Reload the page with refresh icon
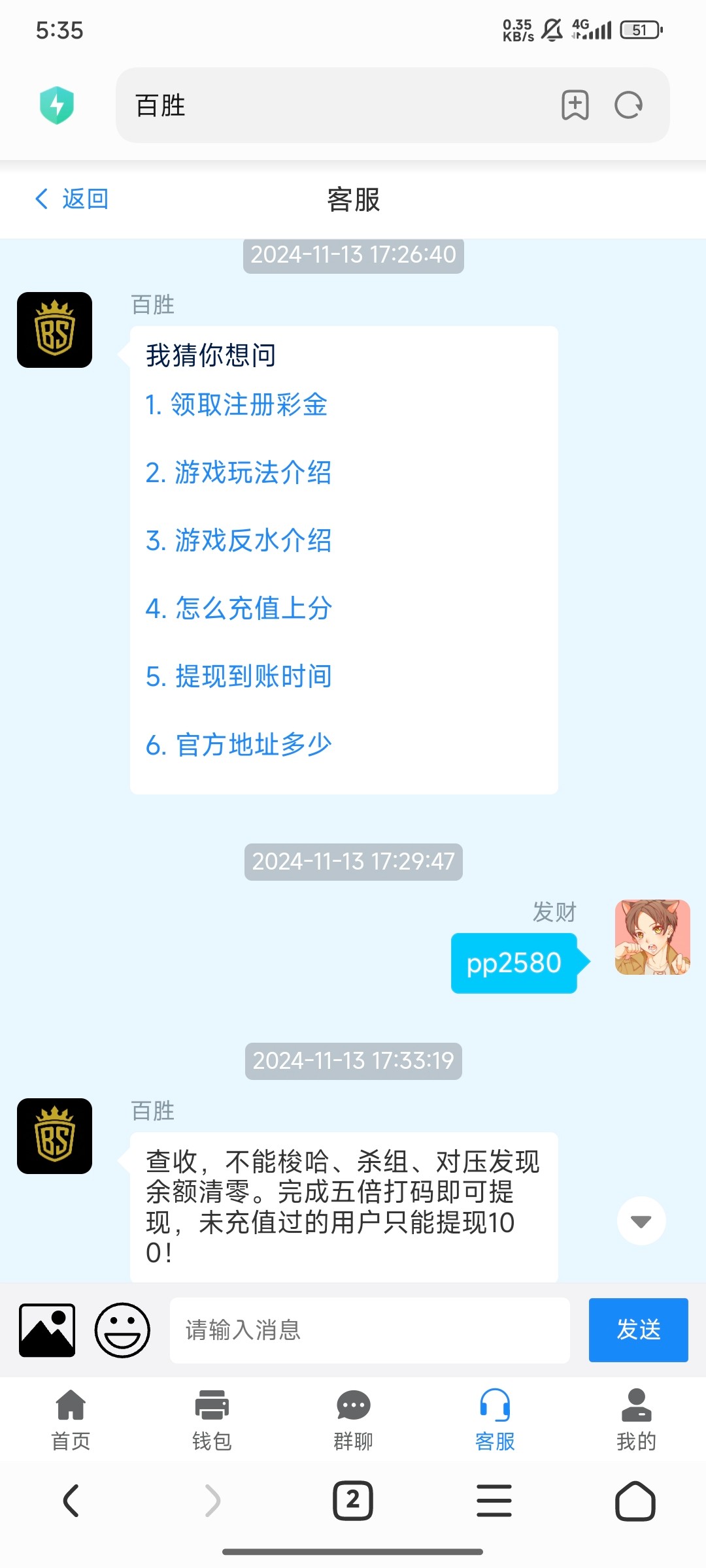 pyautogui.click(x=628, y=105)
